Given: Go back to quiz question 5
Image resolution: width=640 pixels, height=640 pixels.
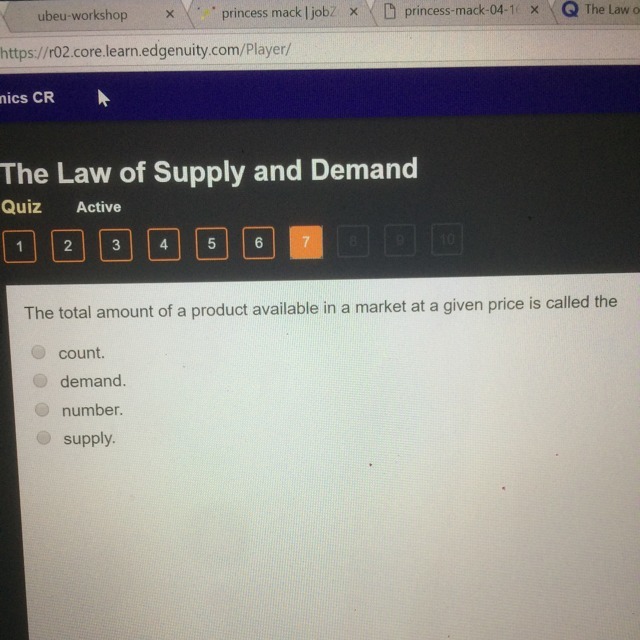Looking at the screenshot, I should pos(211,243).
